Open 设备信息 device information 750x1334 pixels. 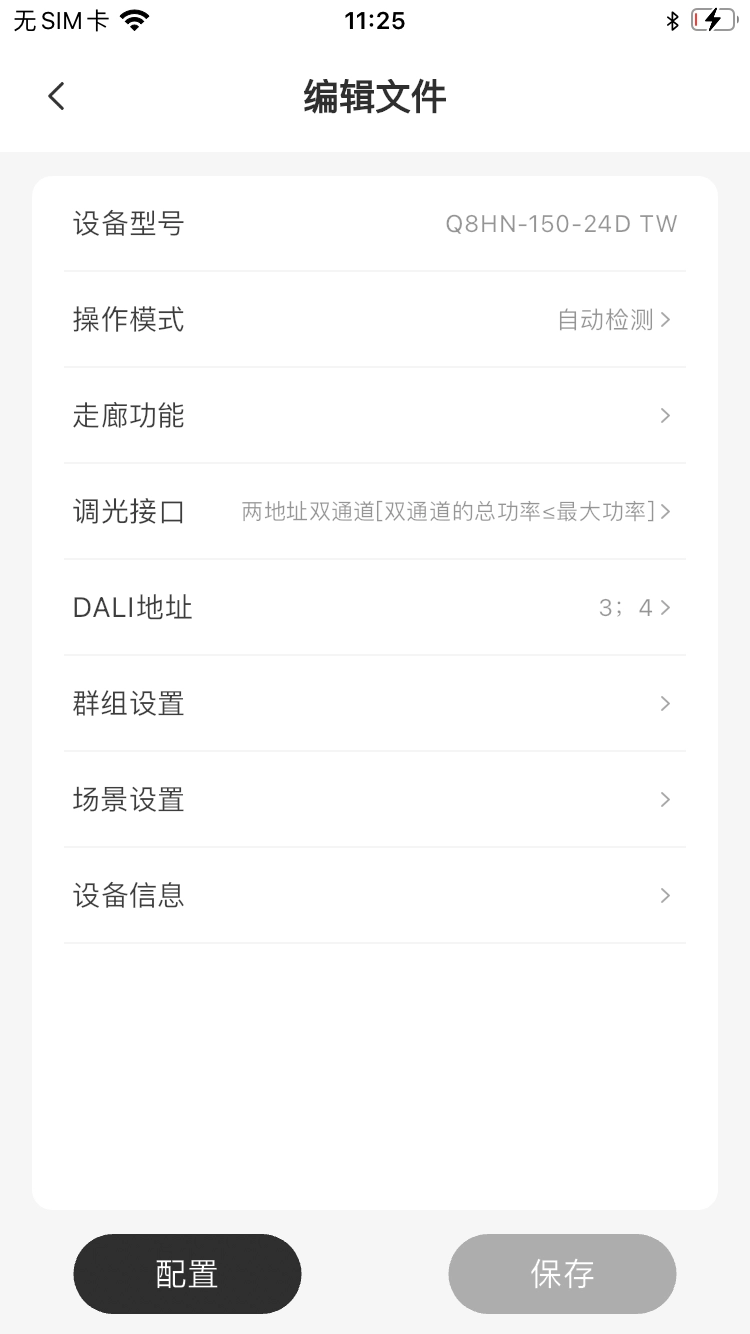(375, 895)
